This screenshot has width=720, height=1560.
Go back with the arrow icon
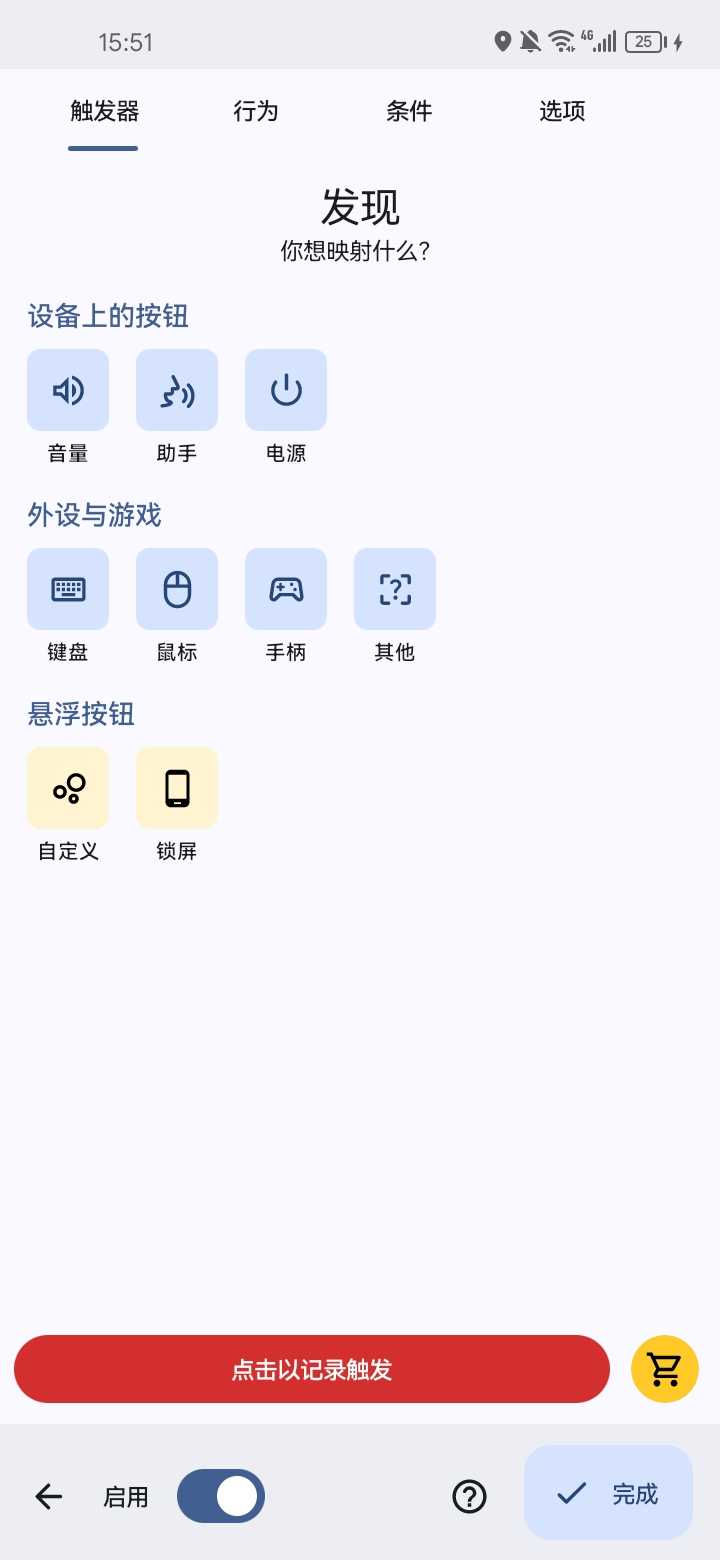point(49,1496)
